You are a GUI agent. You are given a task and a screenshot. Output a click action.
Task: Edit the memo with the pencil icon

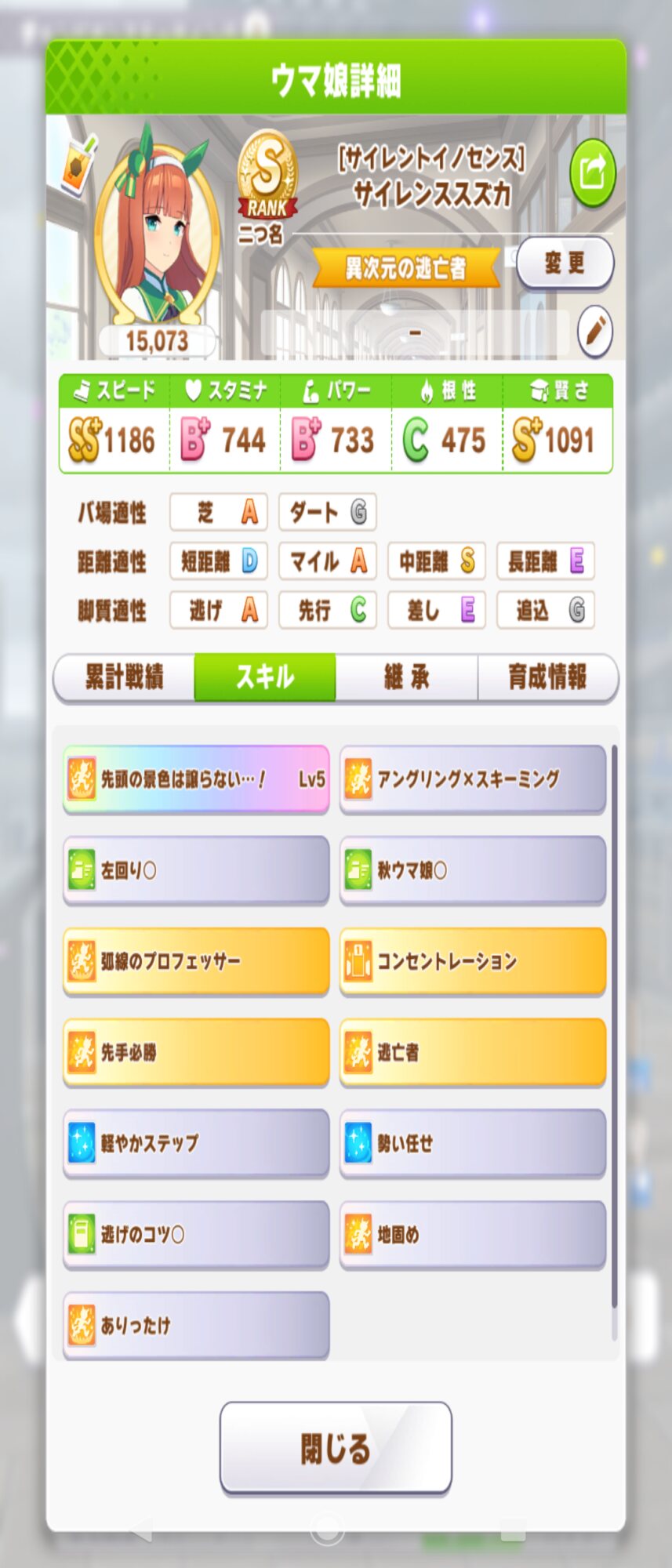(594, 331)
